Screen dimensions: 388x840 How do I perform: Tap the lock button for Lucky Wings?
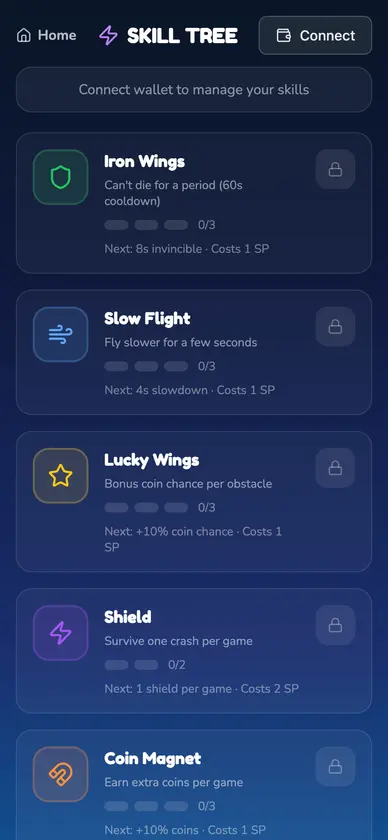(335, 468)
